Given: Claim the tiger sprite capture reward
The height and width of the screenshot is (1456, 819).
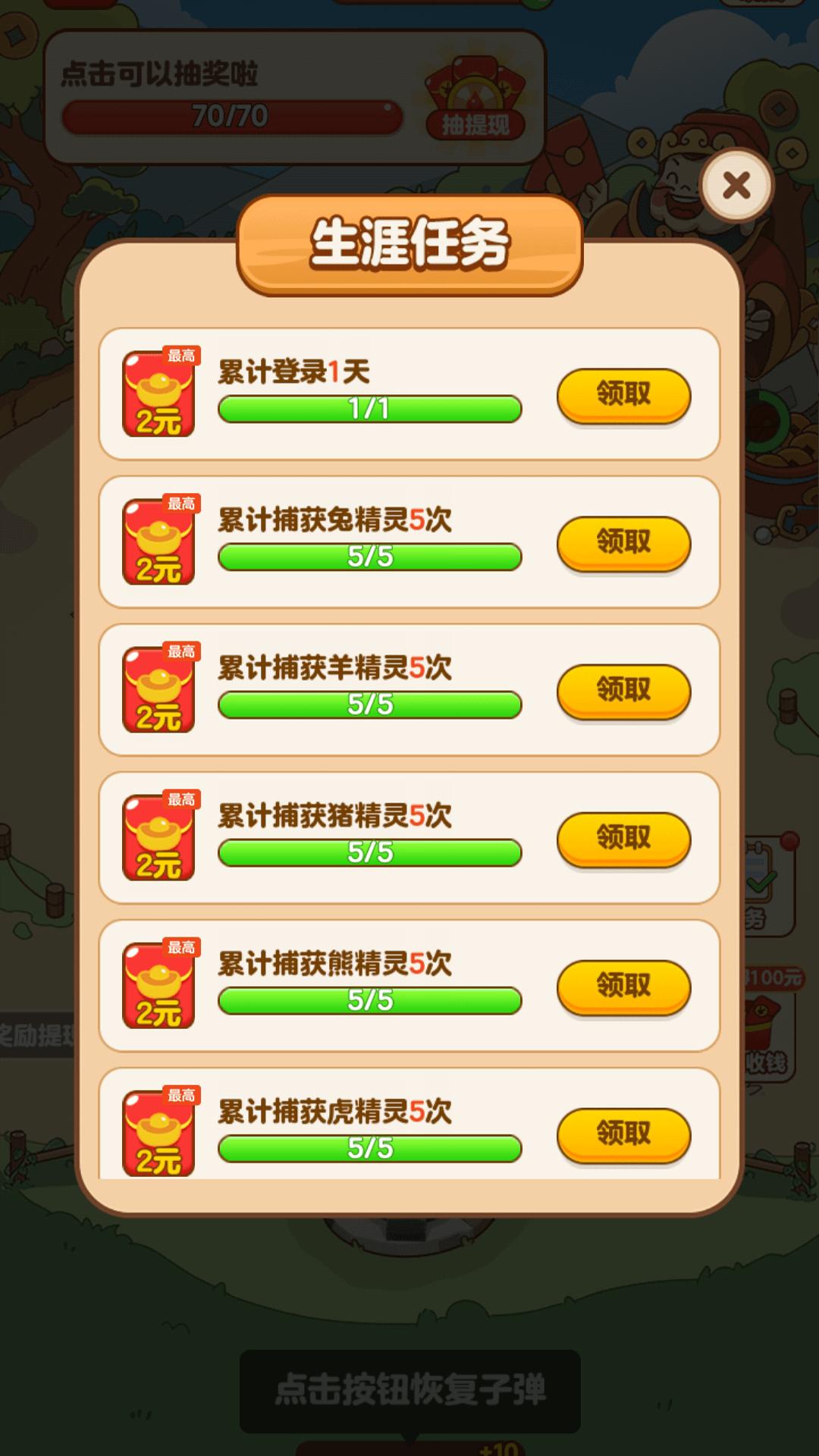Looking at the screenshot, I should [x=622, y=1133].
